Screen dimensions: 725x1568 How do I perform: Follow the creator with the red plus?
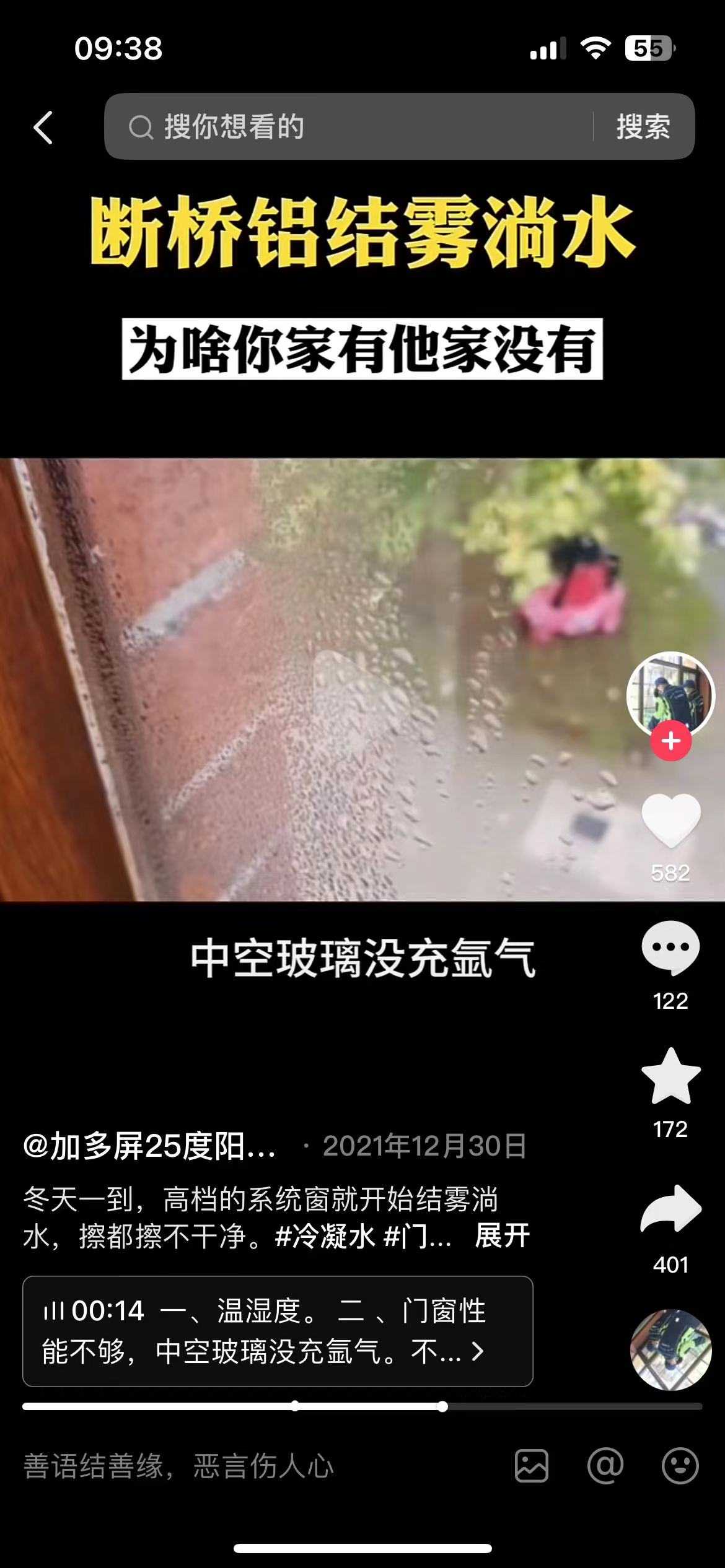670,741
